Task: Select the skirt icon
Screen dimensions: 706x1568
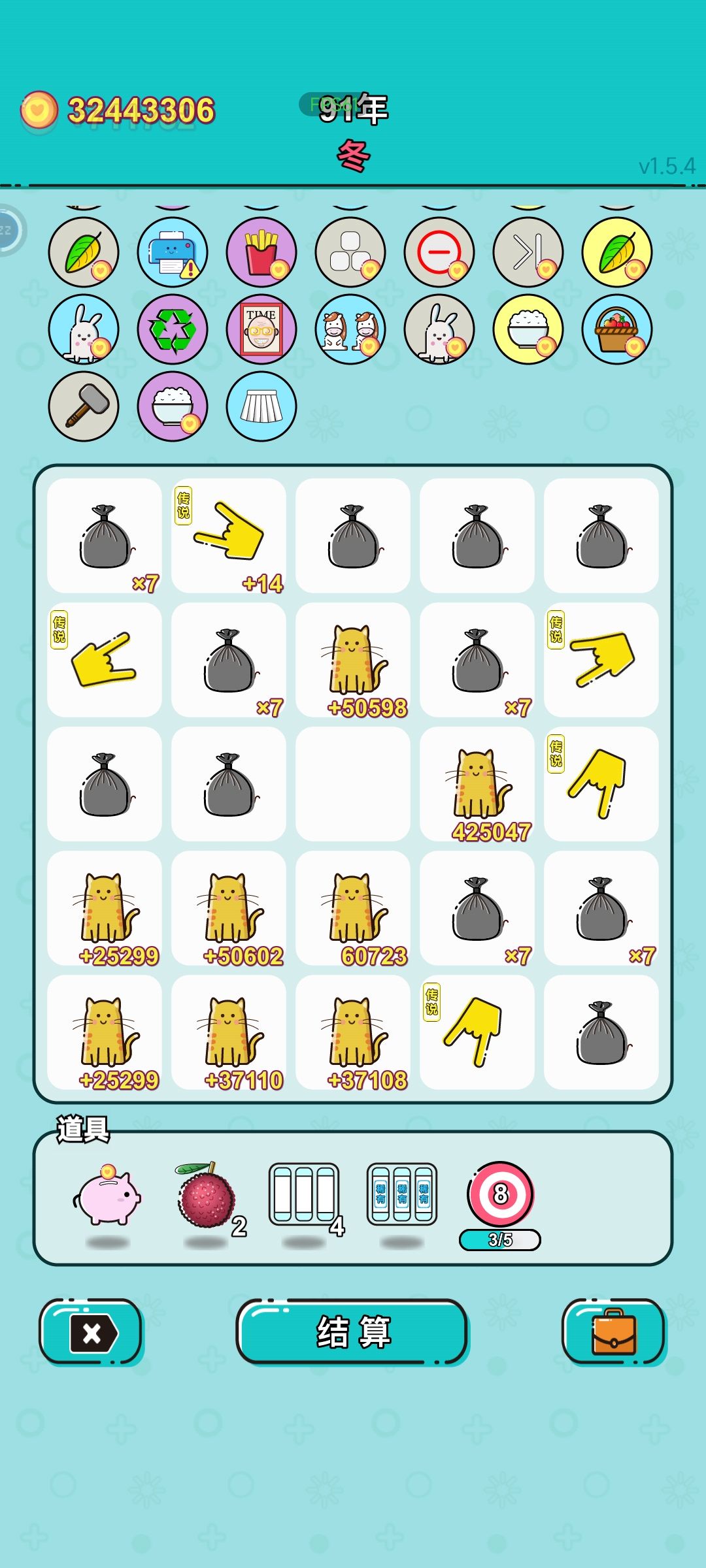Action: 261,406
